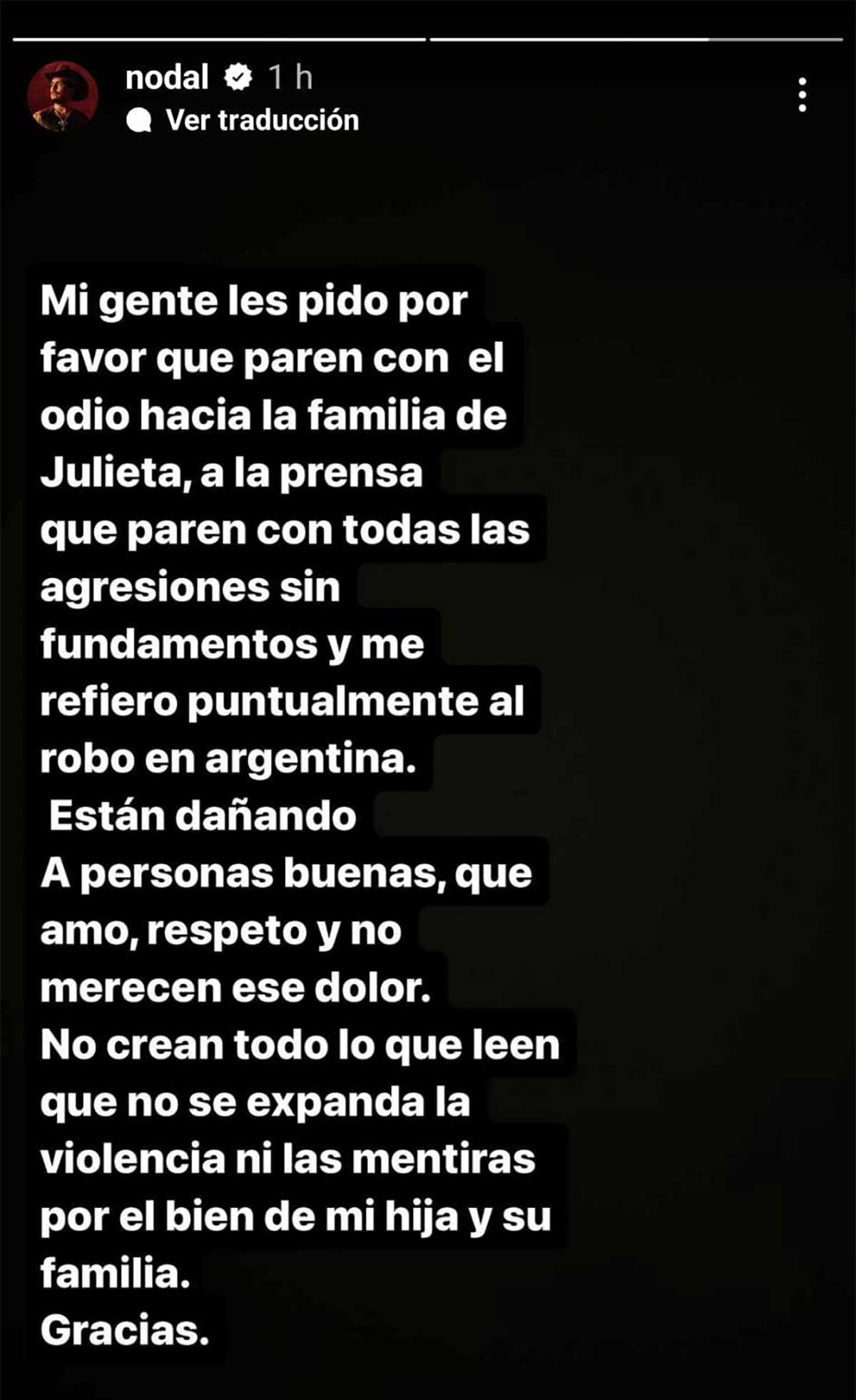Viewport: 856px width, 1400px height.
Task: Tap Ver traducción to translate story
Action: click(x=243, y=121)
